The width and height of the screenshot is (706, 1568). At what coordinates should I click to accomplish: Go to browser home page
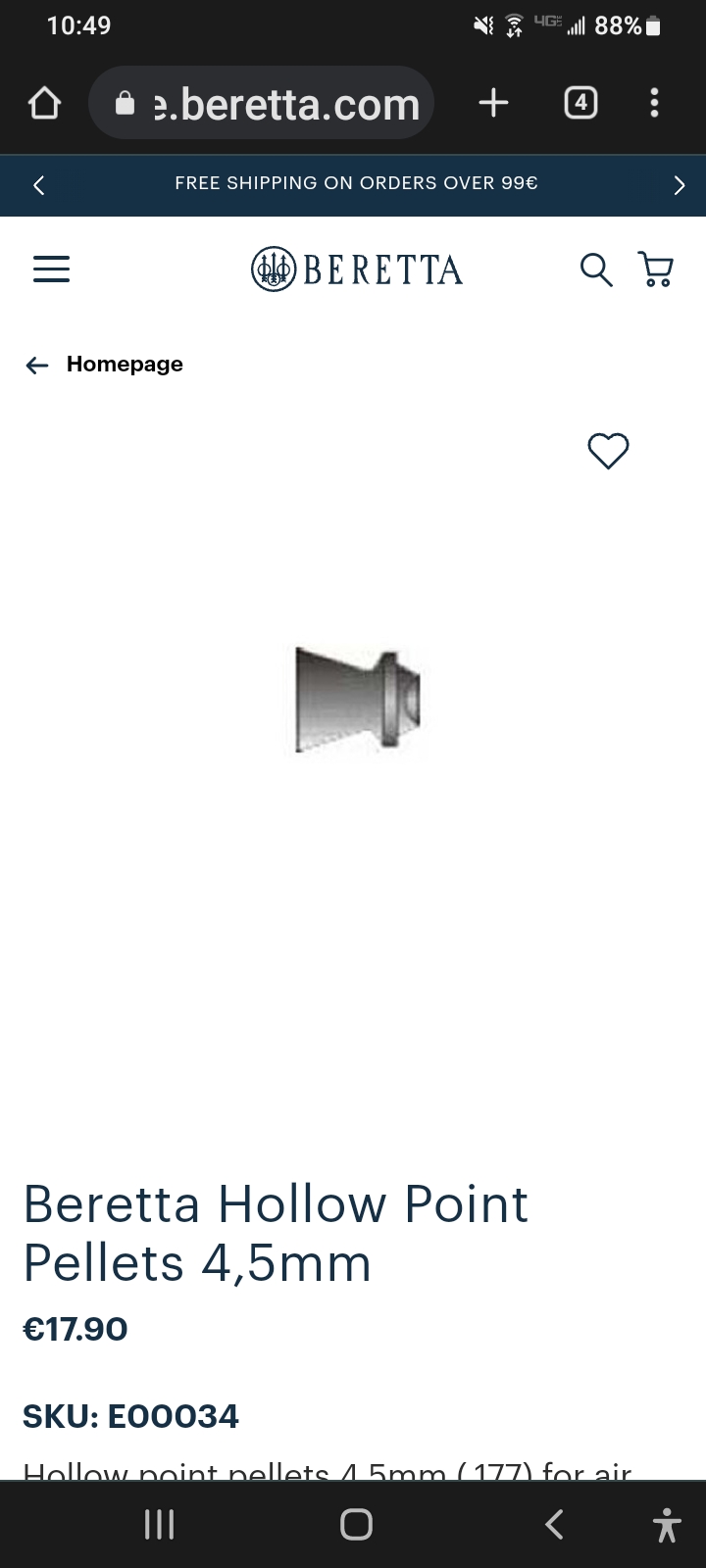[44, 104]
